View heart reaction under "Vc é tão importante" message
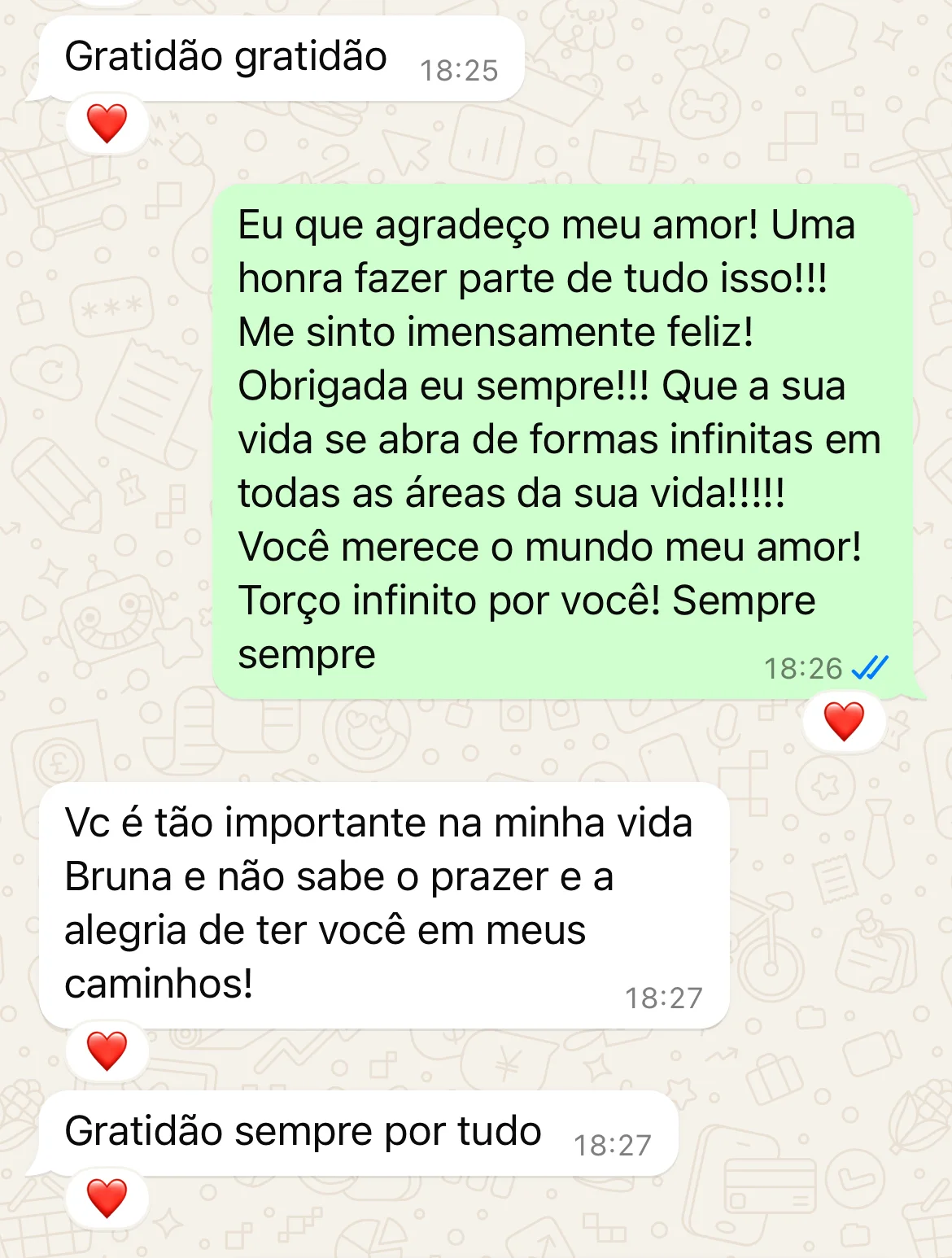 pyautogui.click(x=107, y=1051)
